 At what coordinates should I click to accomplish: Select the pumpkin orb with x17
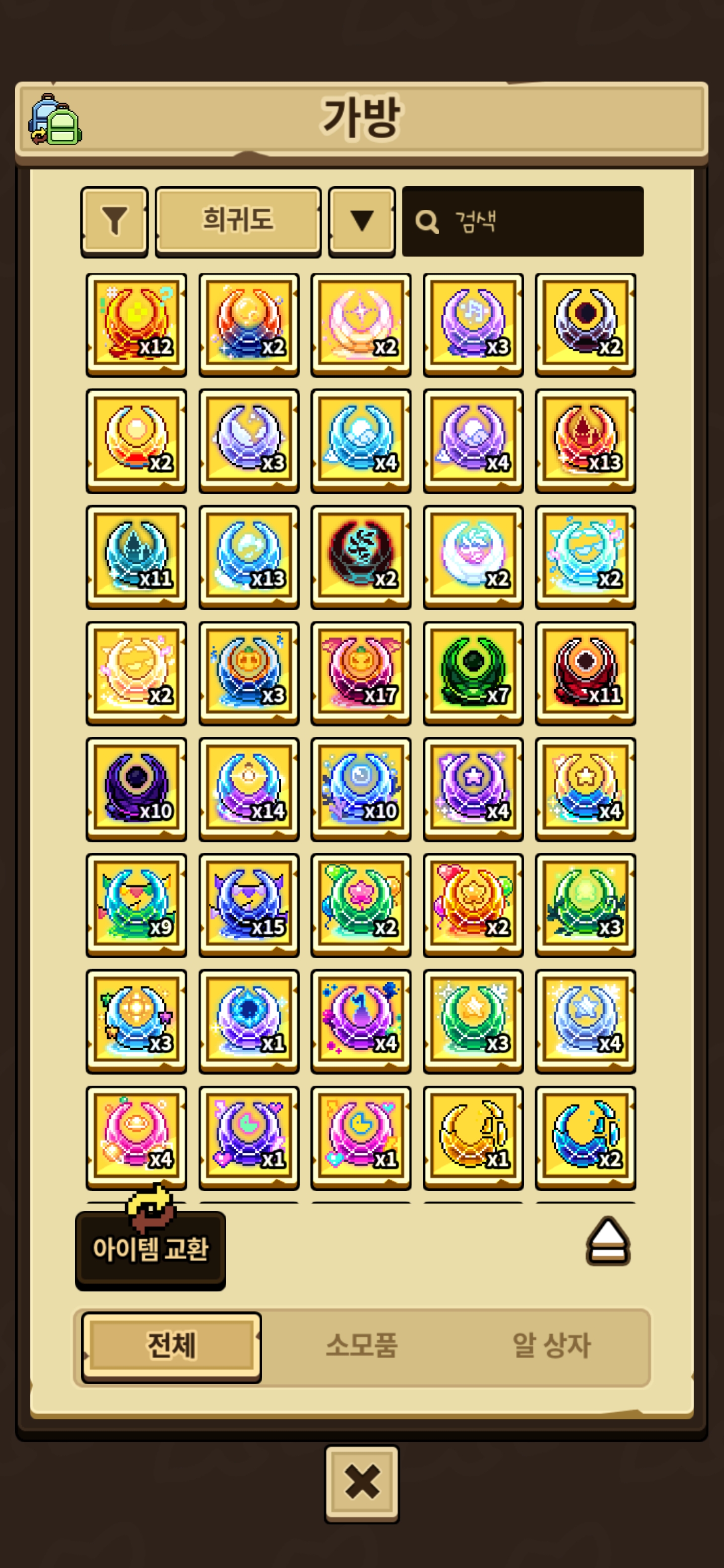coord(361,672)
